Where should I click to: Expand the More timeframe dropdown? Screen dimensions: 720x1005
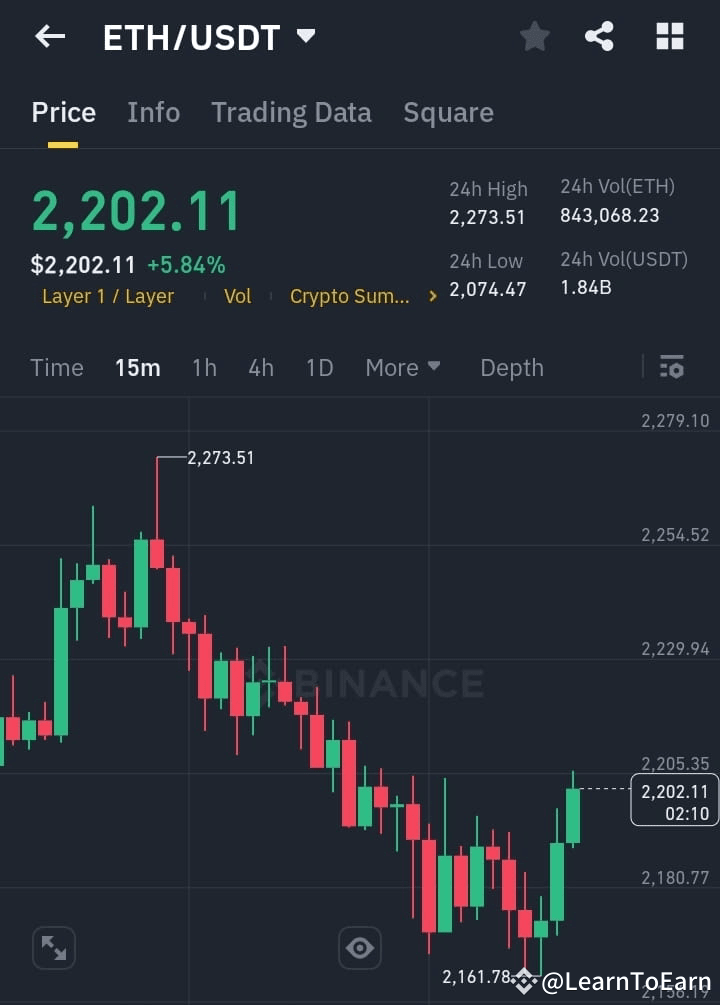pos(403,367)
